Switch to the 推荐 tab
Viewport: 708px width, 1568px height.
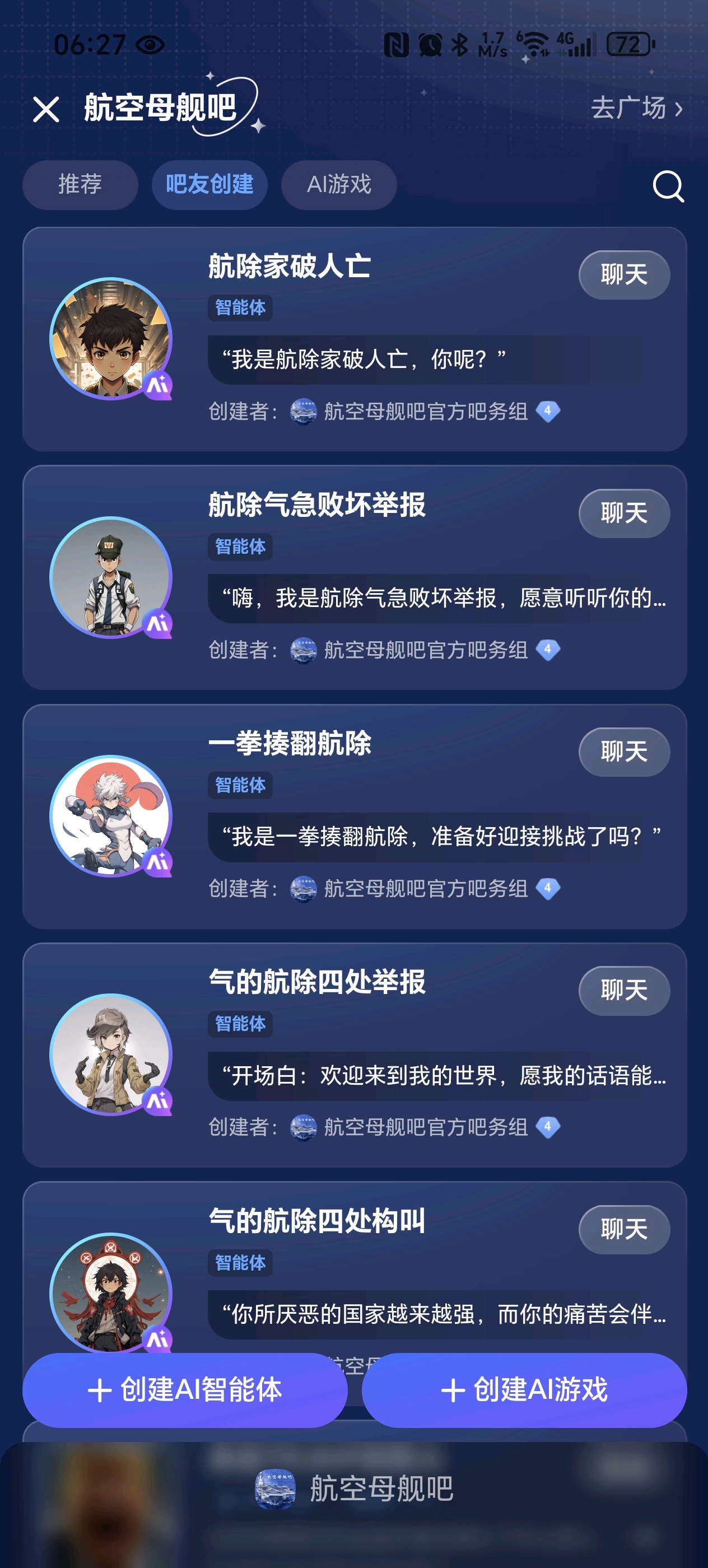(80, 184)
